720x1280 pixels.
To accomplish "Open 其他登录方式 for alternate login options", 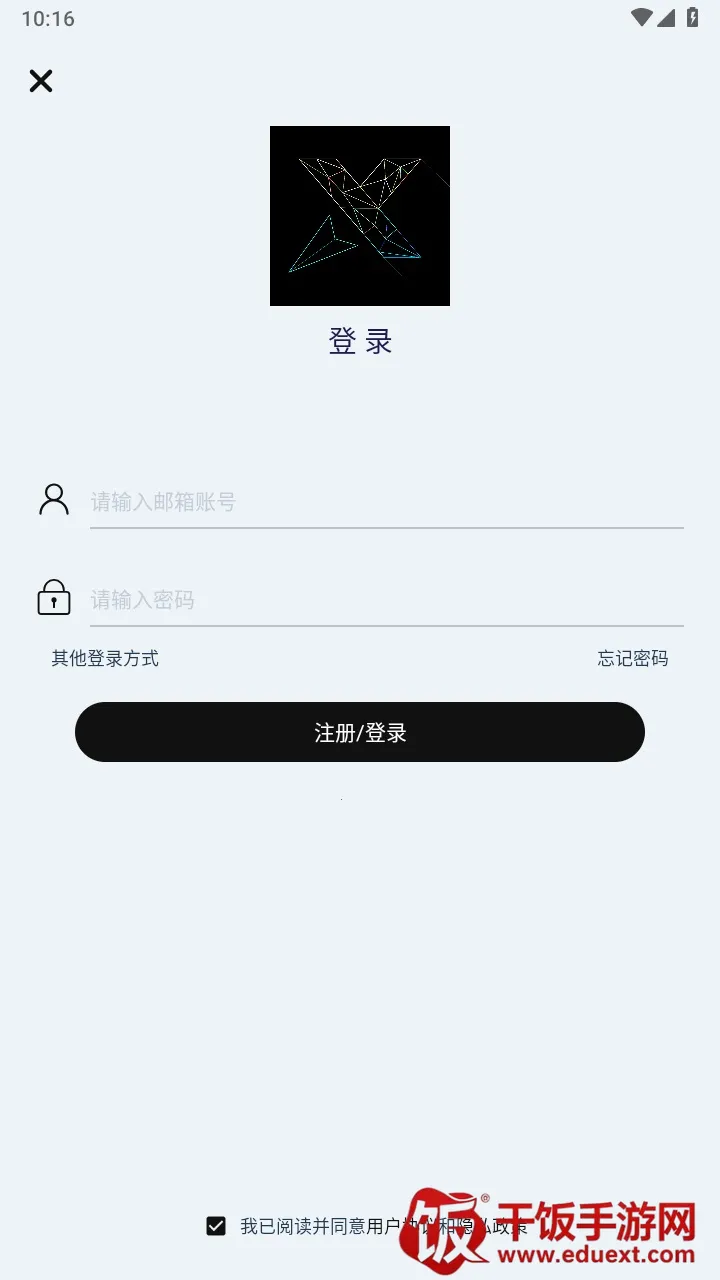I will (x=105, y=658).
